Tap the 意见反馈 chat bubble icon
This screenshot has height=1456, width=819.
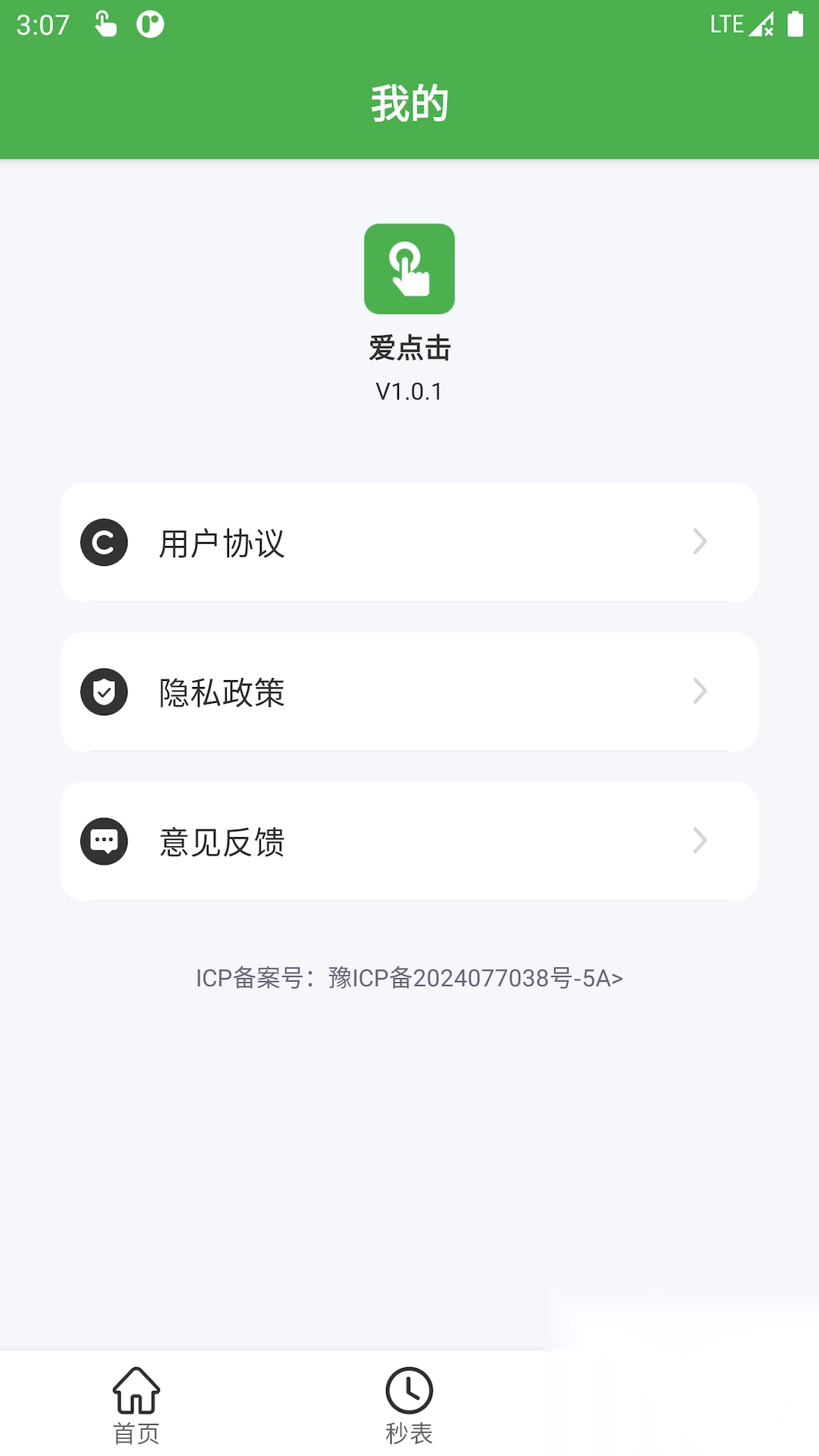(x=105, y=839)
